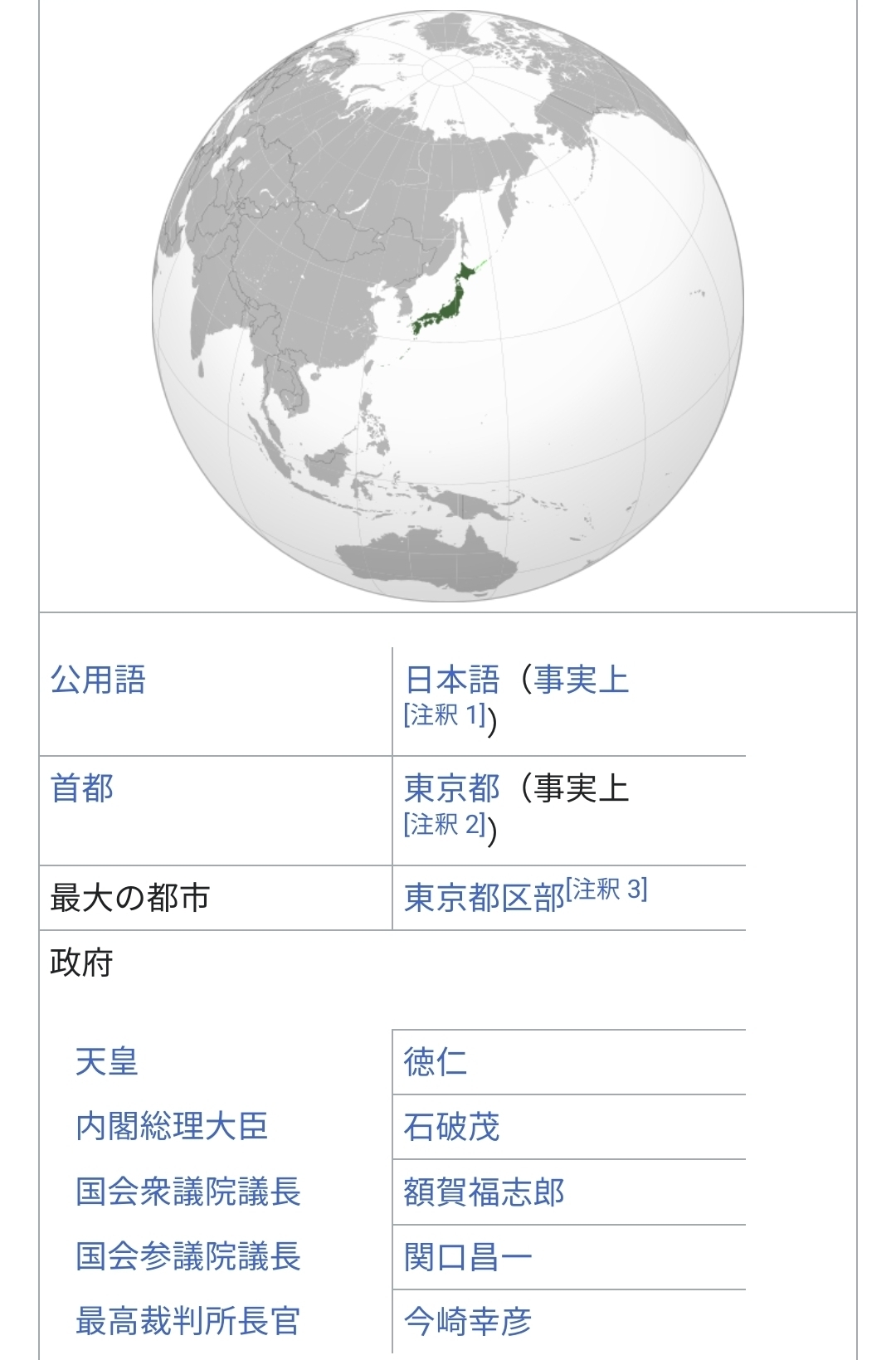Open the 最高裁判所長官 link
The image size is (896, 1360).
click(188, 1321)
